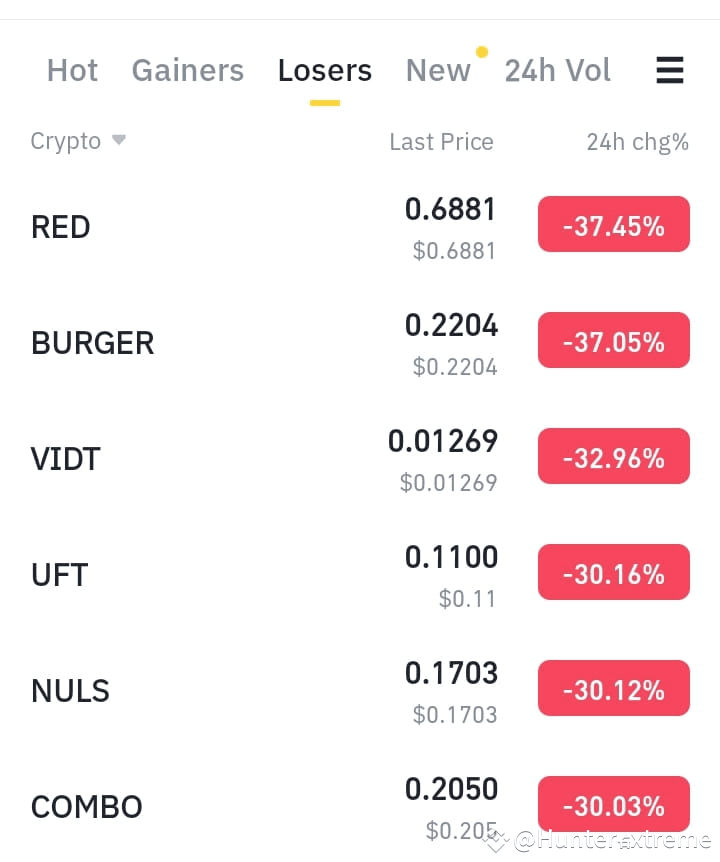Open the hamburger list menu

click(x=669, y=71)
